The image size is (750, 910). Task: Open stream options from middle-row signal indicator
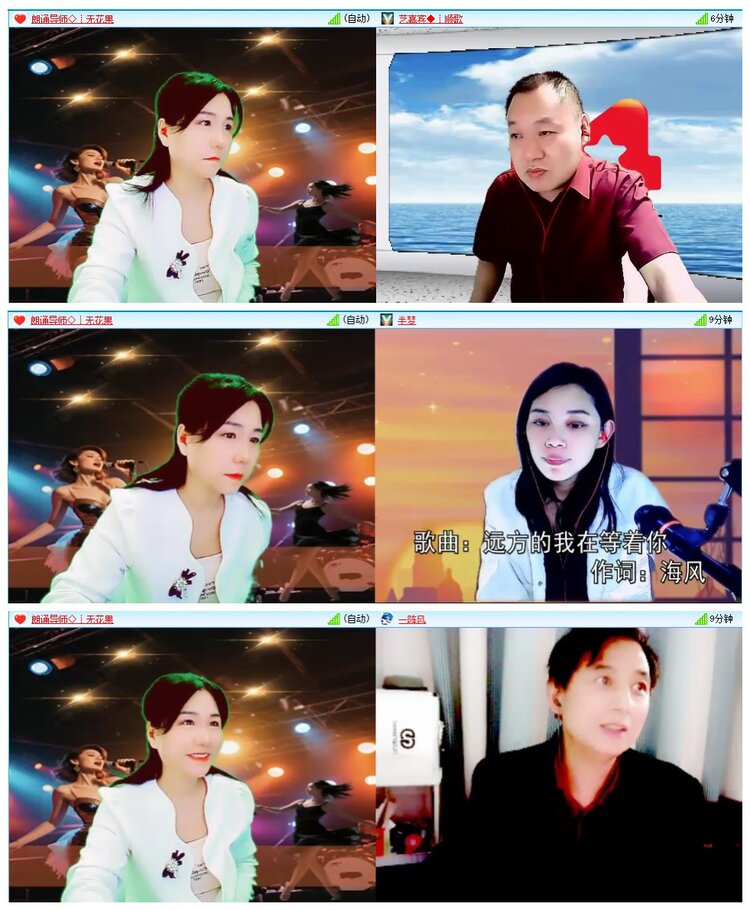tap(334, 318)
